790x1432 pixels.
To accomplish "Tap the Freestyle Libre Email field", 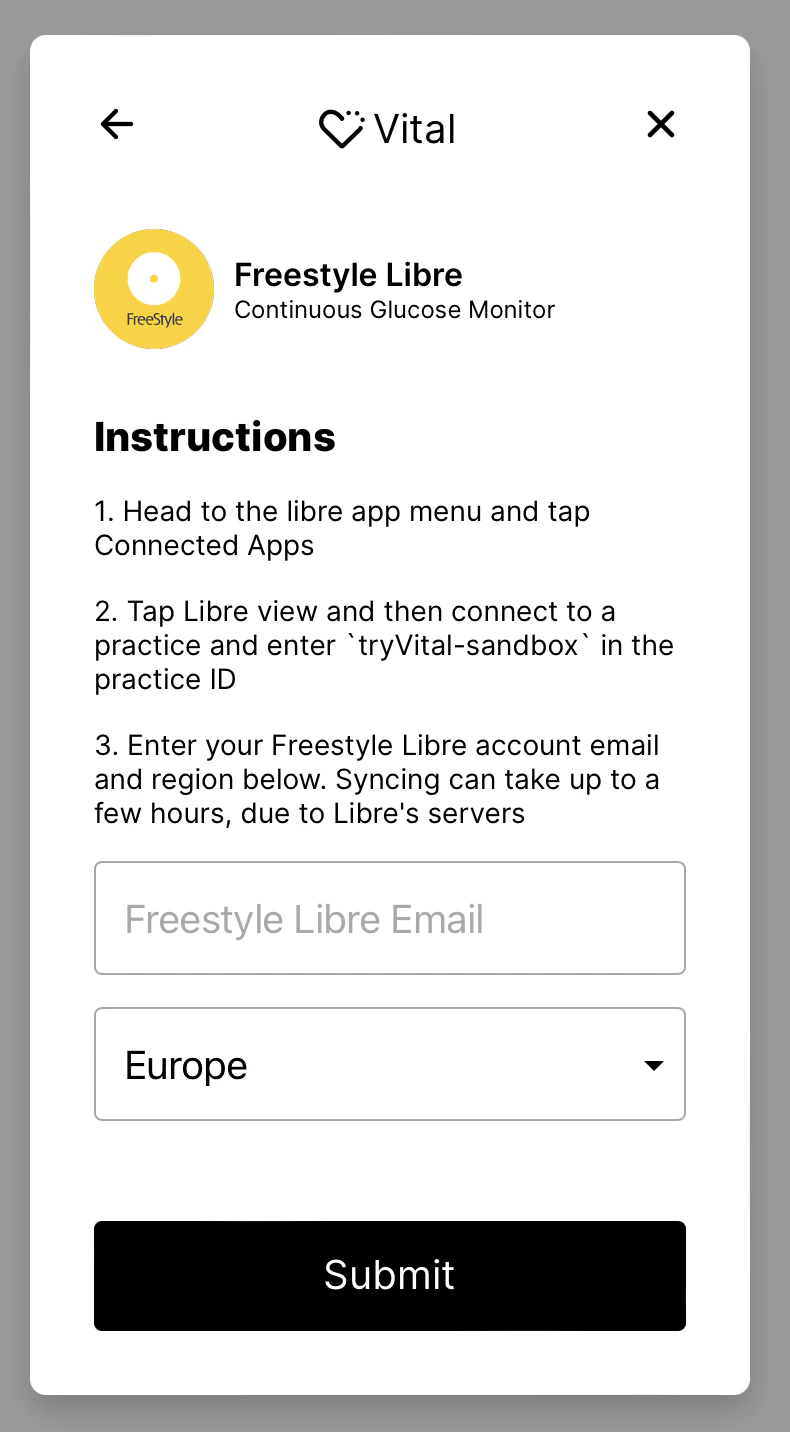I will [x=390, y=918].
